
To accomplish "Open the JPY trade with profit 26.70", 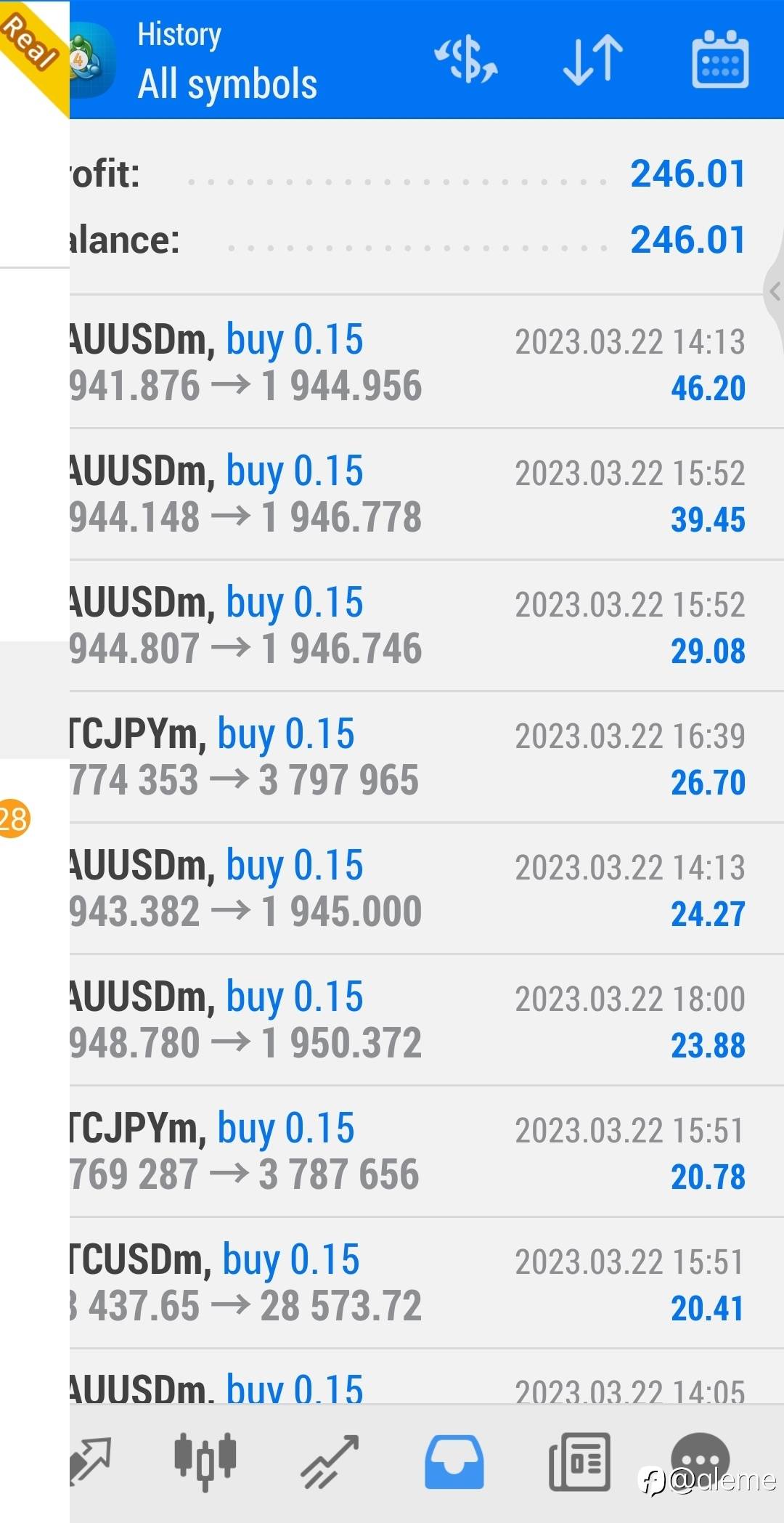I will pos(427,757).
